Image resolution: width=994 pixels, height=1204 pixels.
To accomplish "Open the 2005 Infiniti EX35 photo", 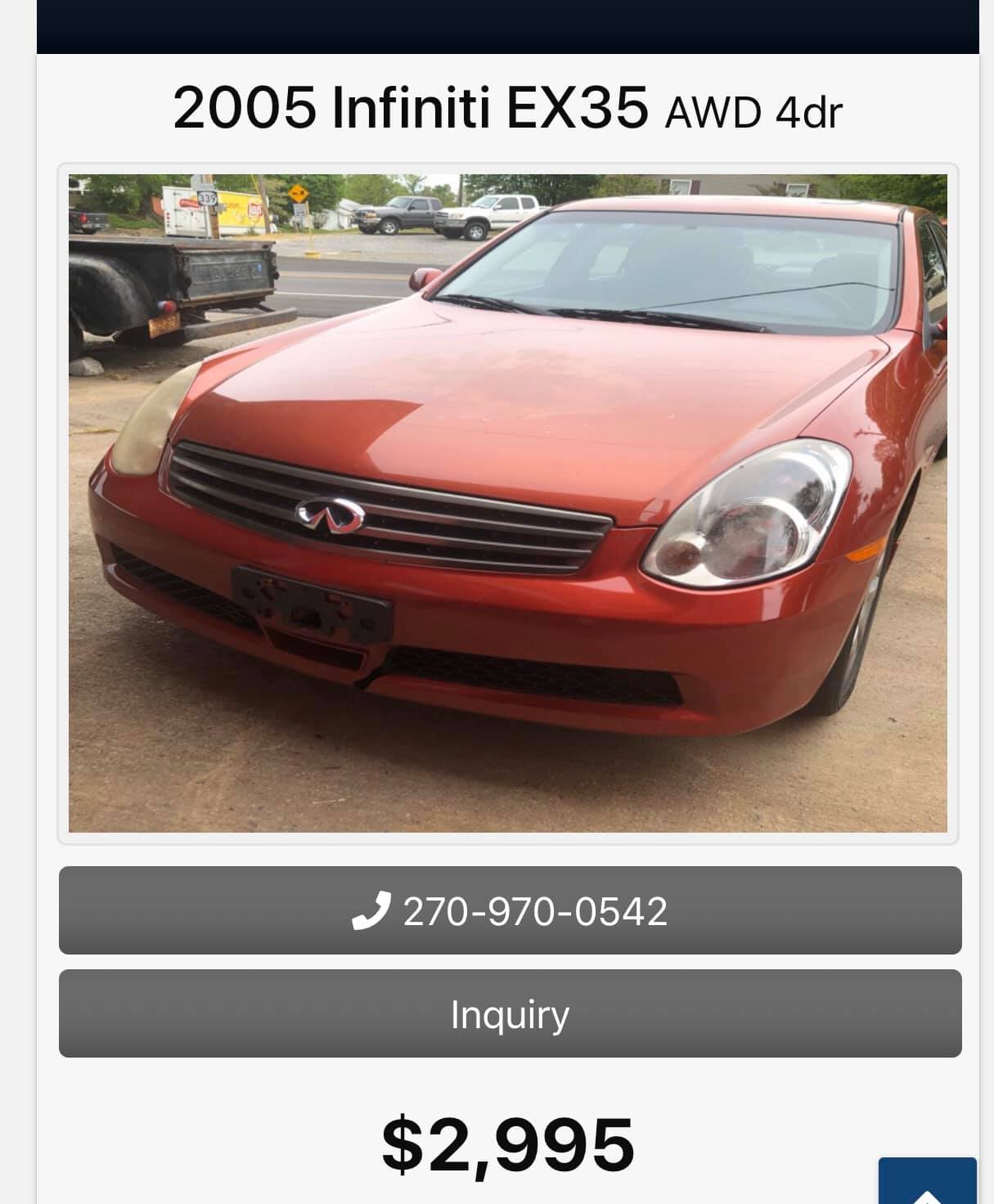I will pyautogui.click(x=507, y=503).
